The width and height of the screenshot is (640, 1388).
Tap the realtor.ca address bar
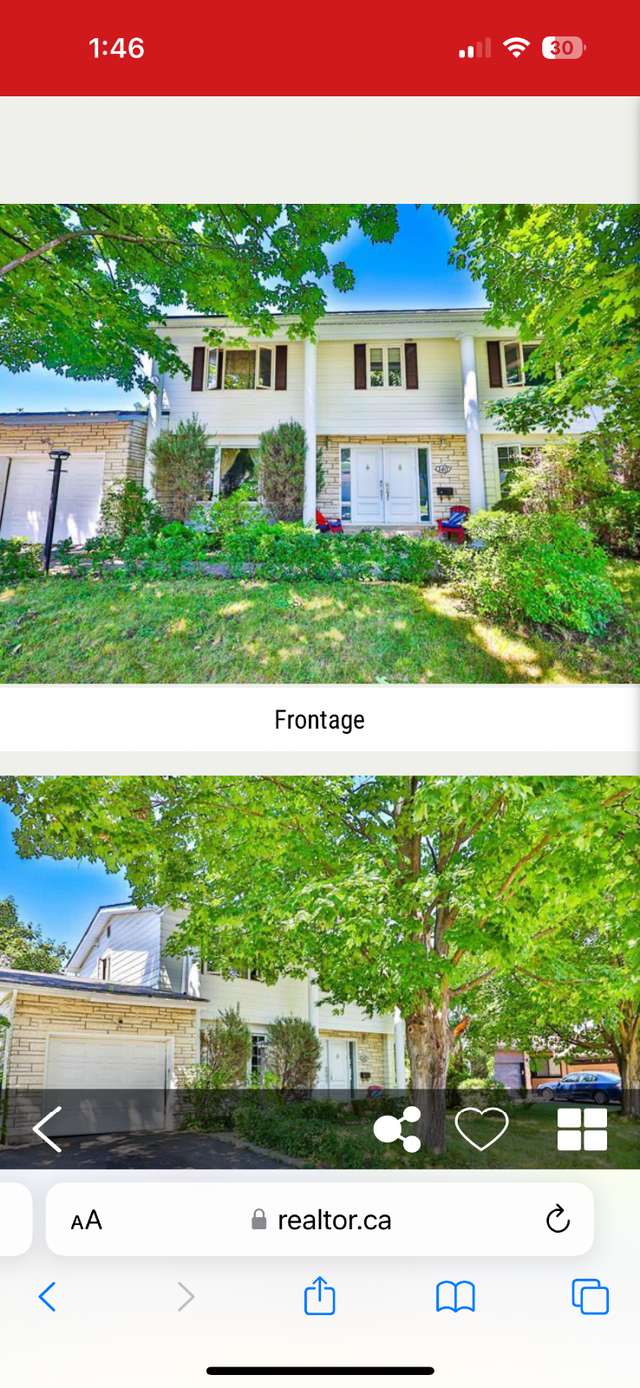pos(322,1220)
